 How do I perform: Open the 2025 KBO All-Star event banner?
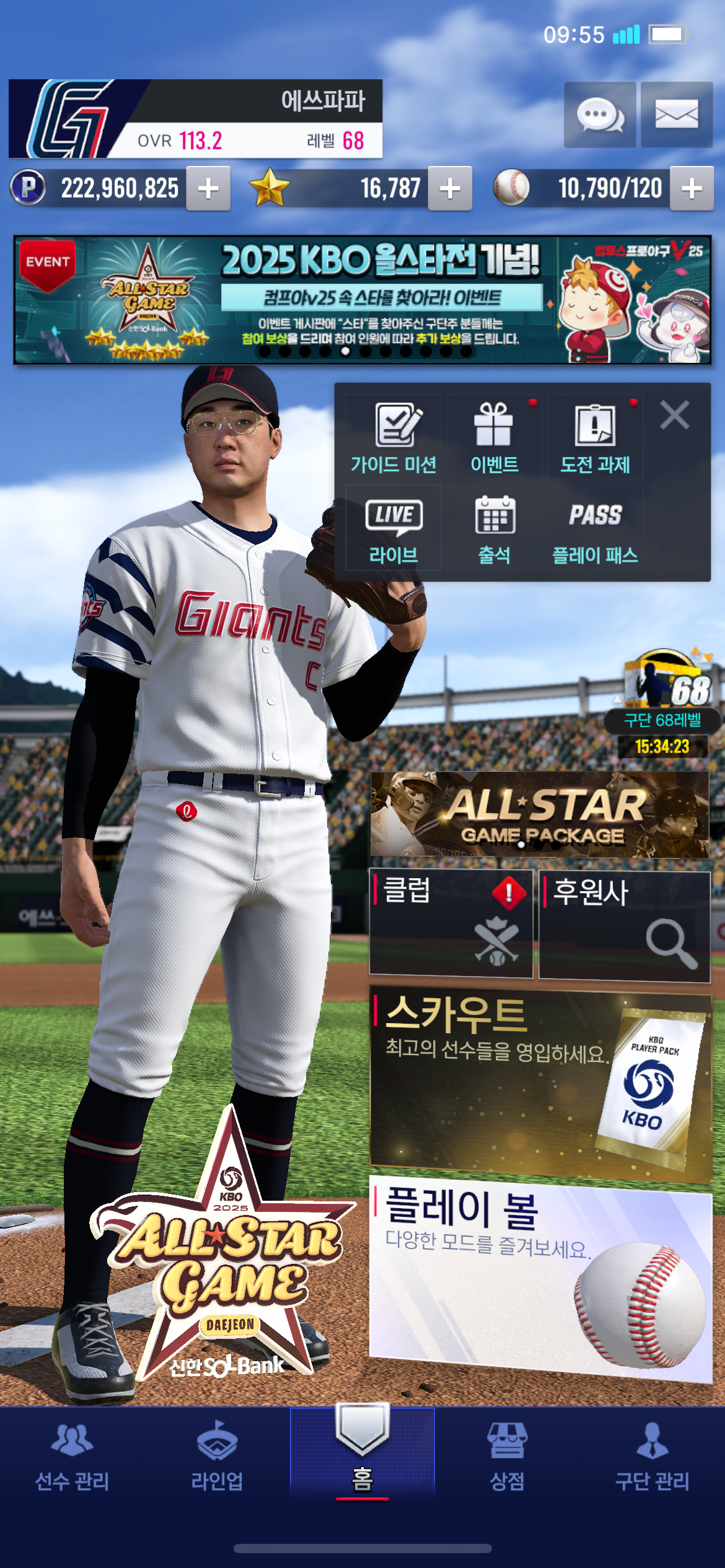(362, 300)
